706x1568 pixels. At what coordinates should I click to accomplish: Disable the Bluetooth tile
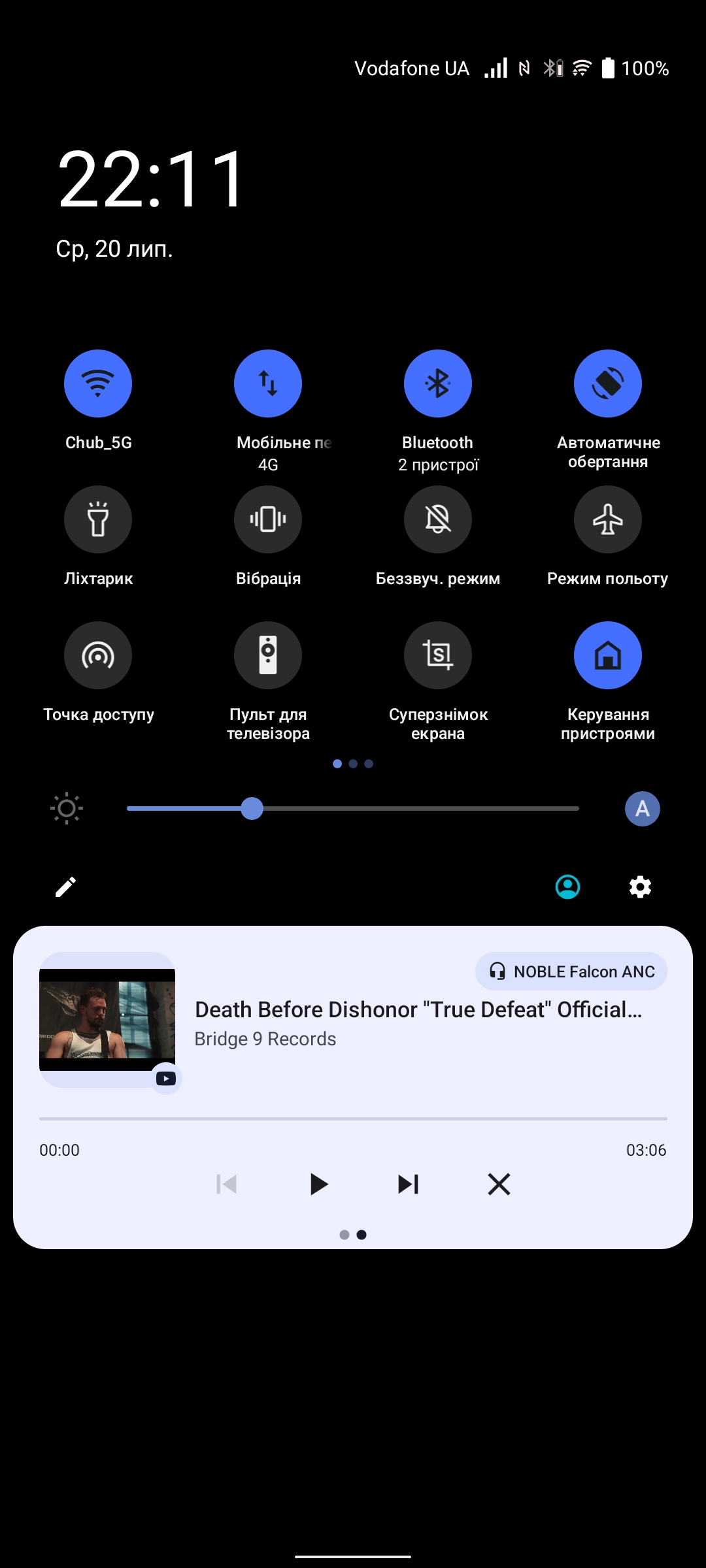(438, 384)
